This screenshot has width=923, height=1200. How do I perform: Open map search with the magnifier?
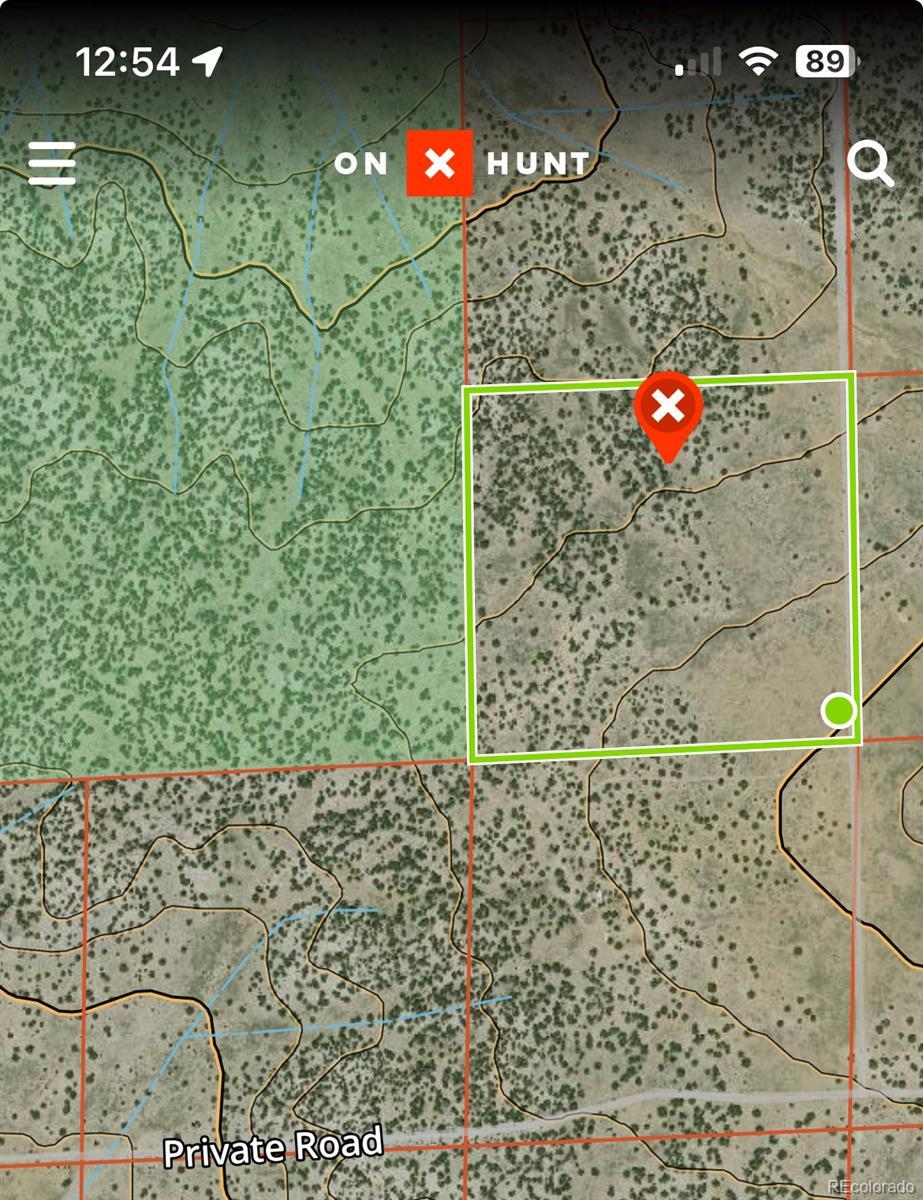[869, 164]
